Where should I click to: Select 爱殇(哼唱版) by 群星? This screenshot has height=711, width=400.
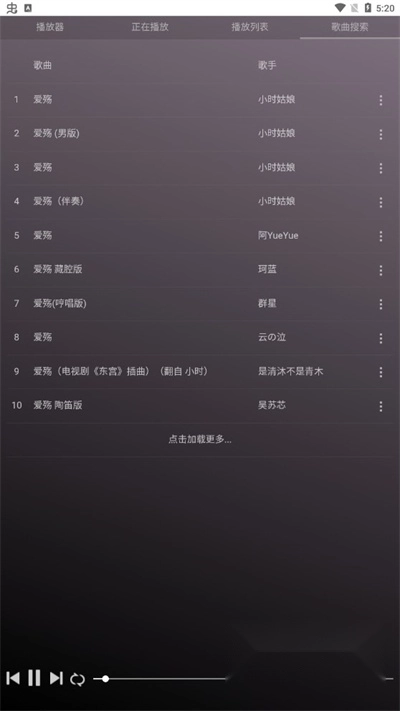click(x=200, y=304)
